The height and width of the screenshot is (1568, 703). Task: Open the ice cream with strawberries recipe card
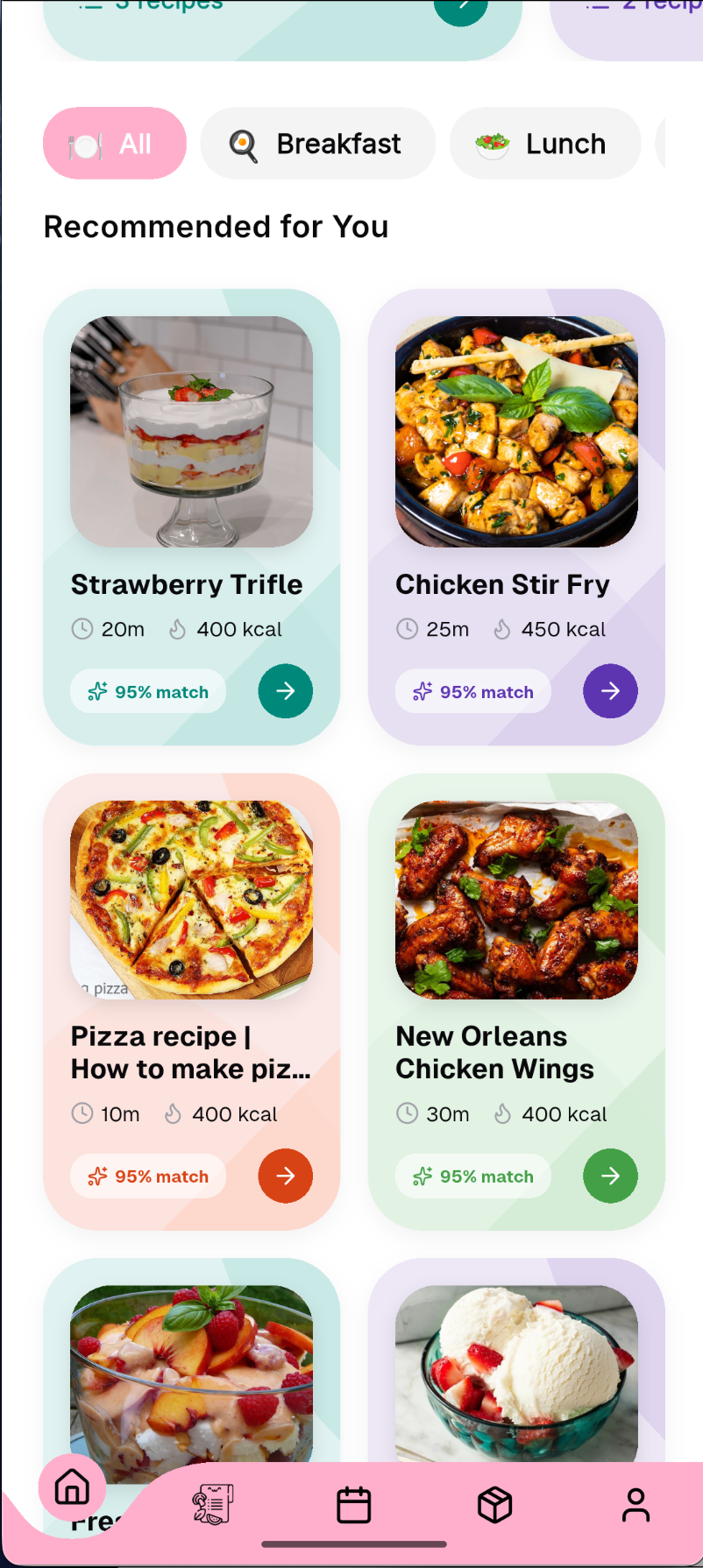tap(516, 1367)
